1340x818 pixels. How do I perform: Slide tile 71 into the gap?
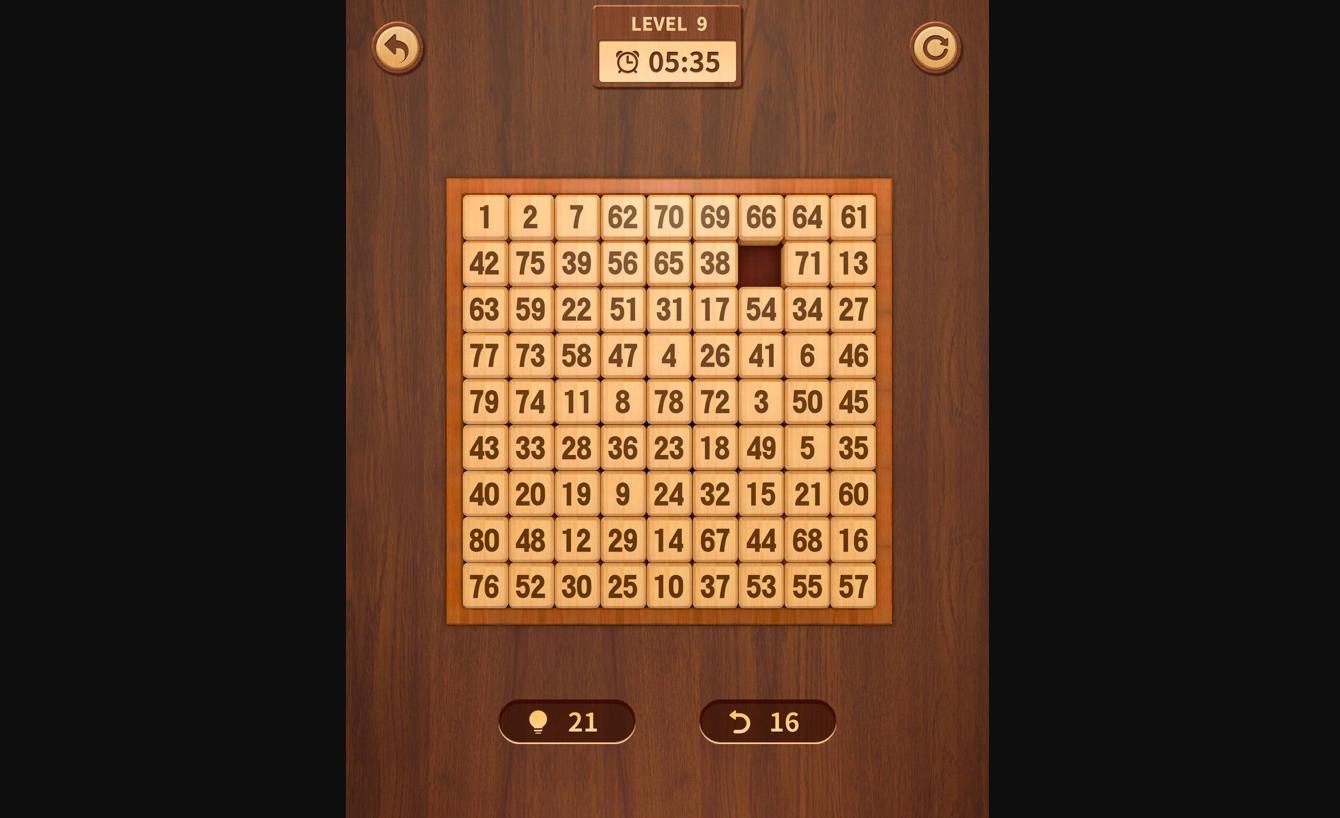(x=807, y=263)
